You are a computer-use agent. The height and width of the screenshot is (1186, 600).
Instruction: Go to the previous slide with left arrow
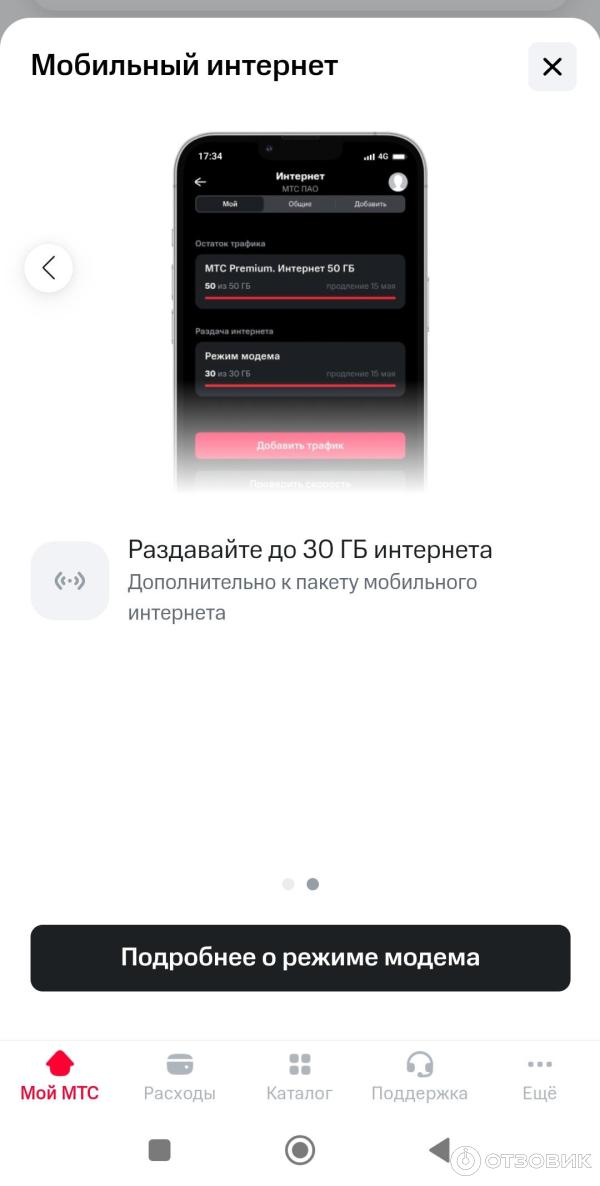(x=49, y=268)
